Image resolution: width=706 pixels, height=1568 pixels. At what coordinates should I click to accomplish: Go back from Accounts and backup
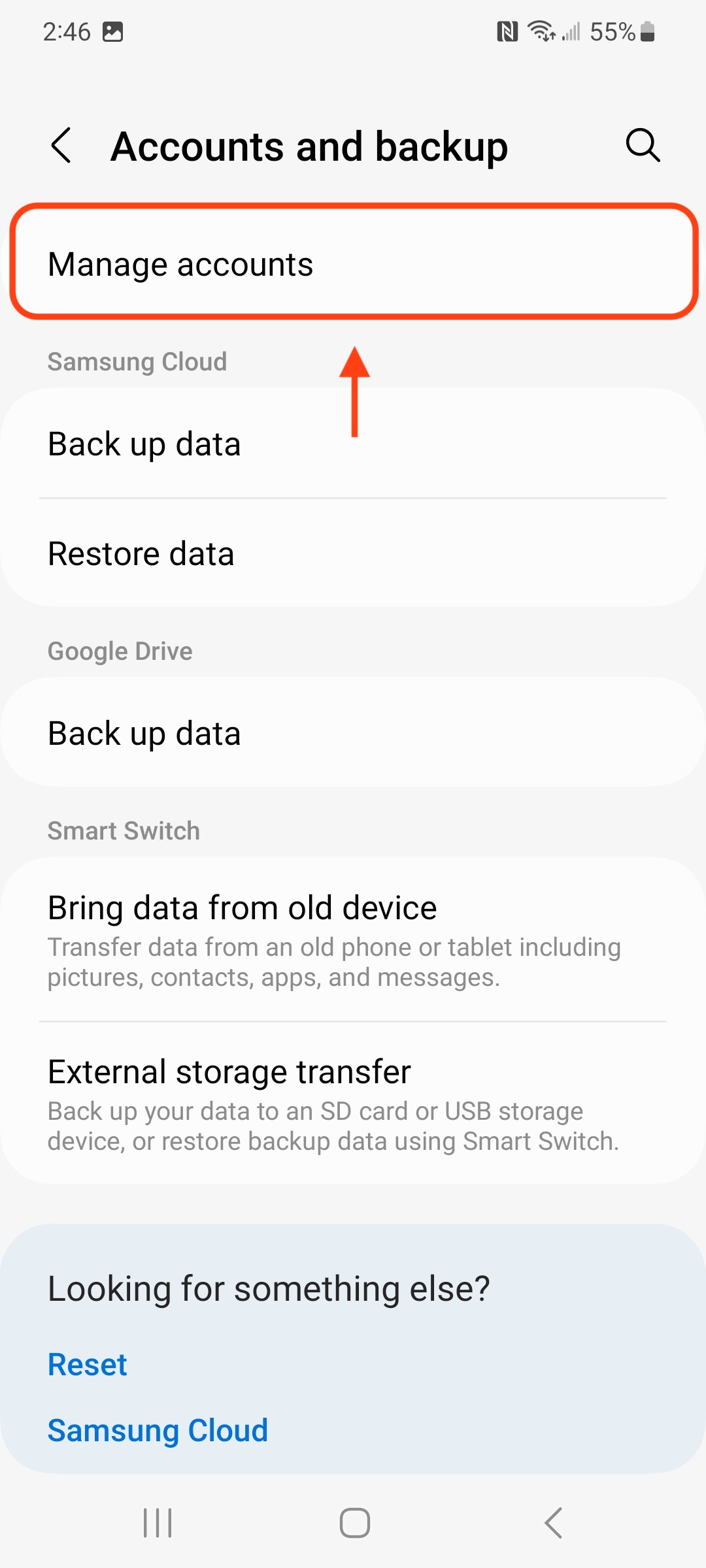tap(61, 145)
